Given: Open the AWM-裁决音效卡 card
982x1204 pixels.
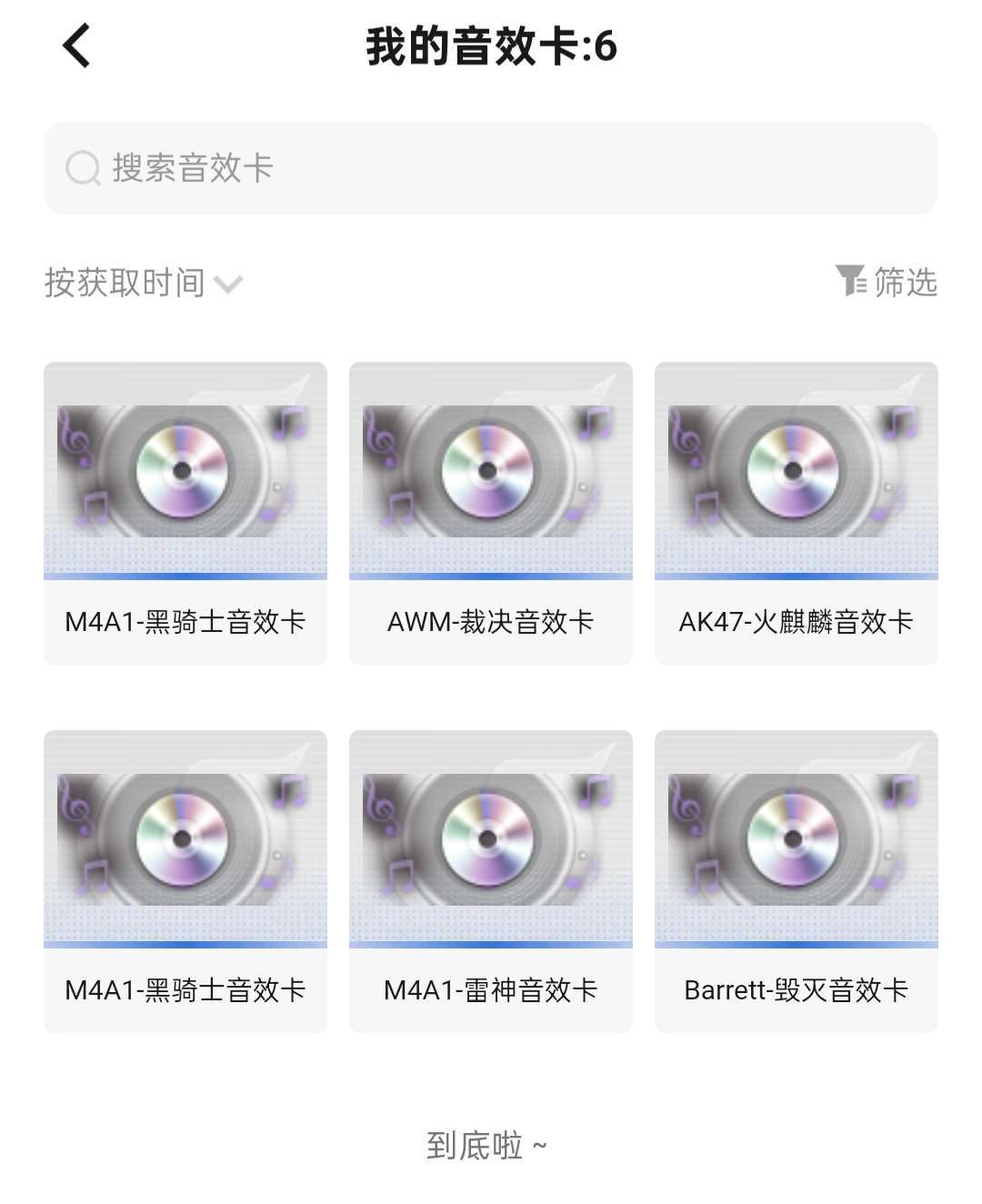Looking at the screenshot, I should pos(491,513).
